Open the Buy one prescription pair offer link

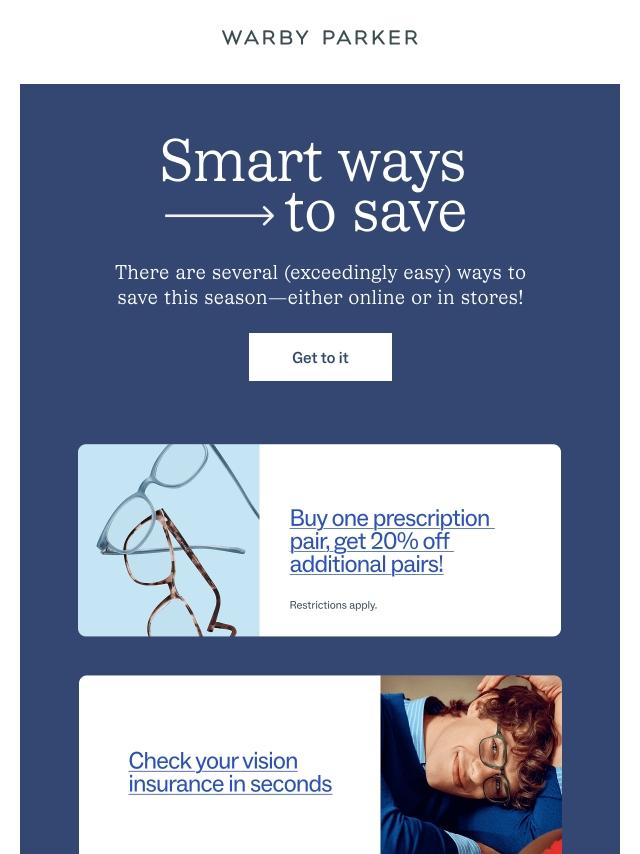391,541
